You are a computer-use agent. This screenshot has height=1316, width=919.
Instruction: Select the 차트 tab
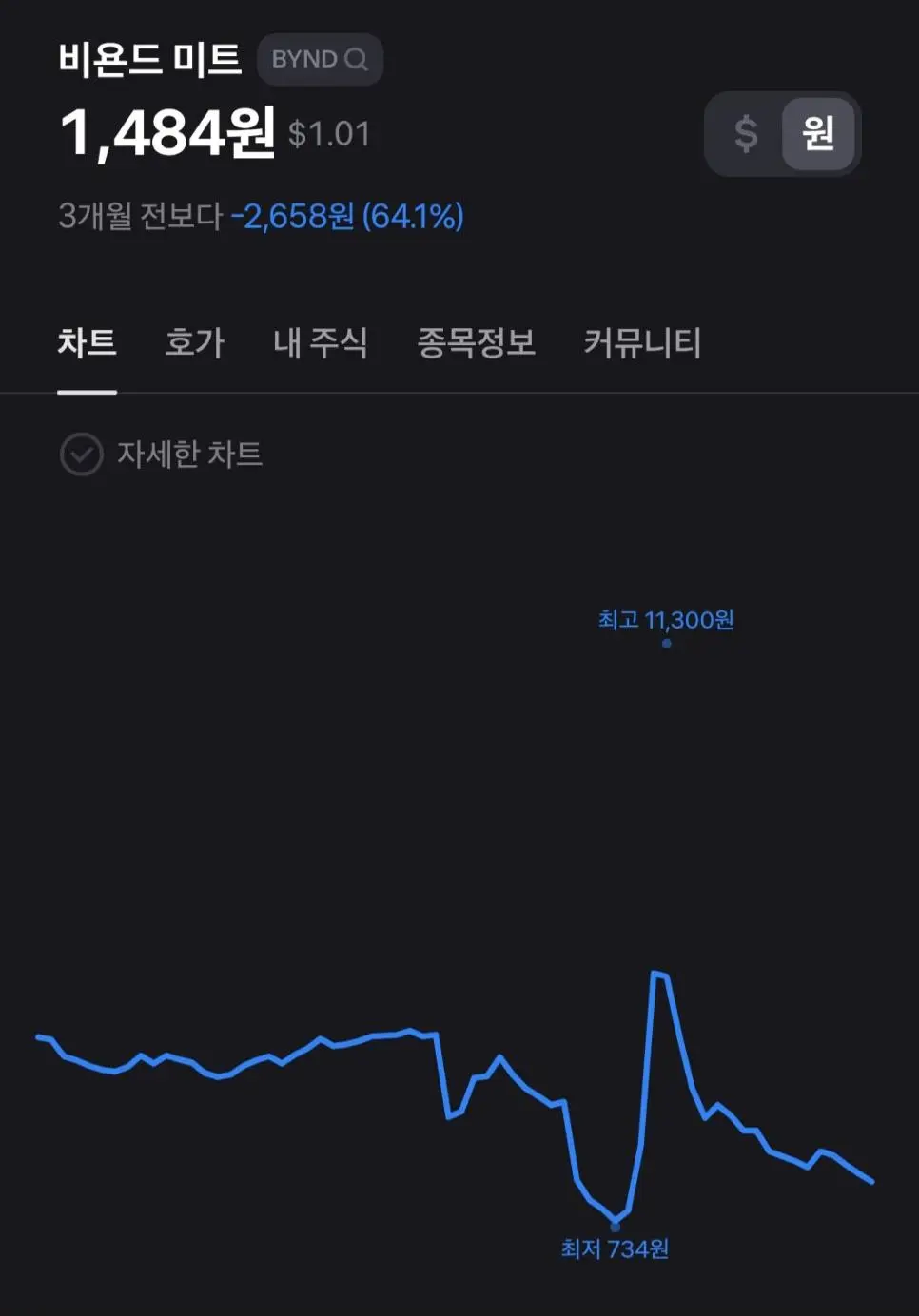coord(87,343)
